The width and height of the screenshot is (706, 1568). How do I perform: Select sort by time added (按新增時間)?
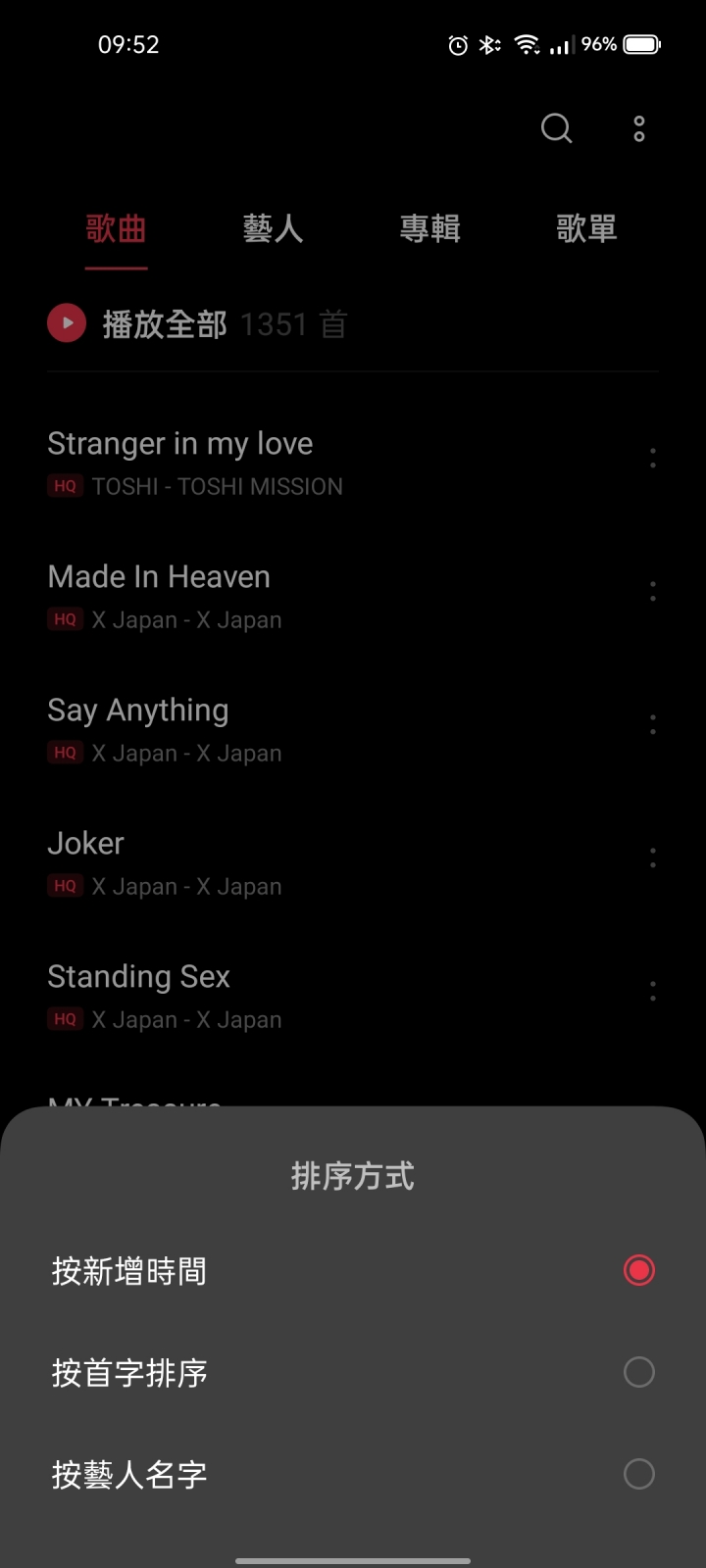[x=353, y=1270]
